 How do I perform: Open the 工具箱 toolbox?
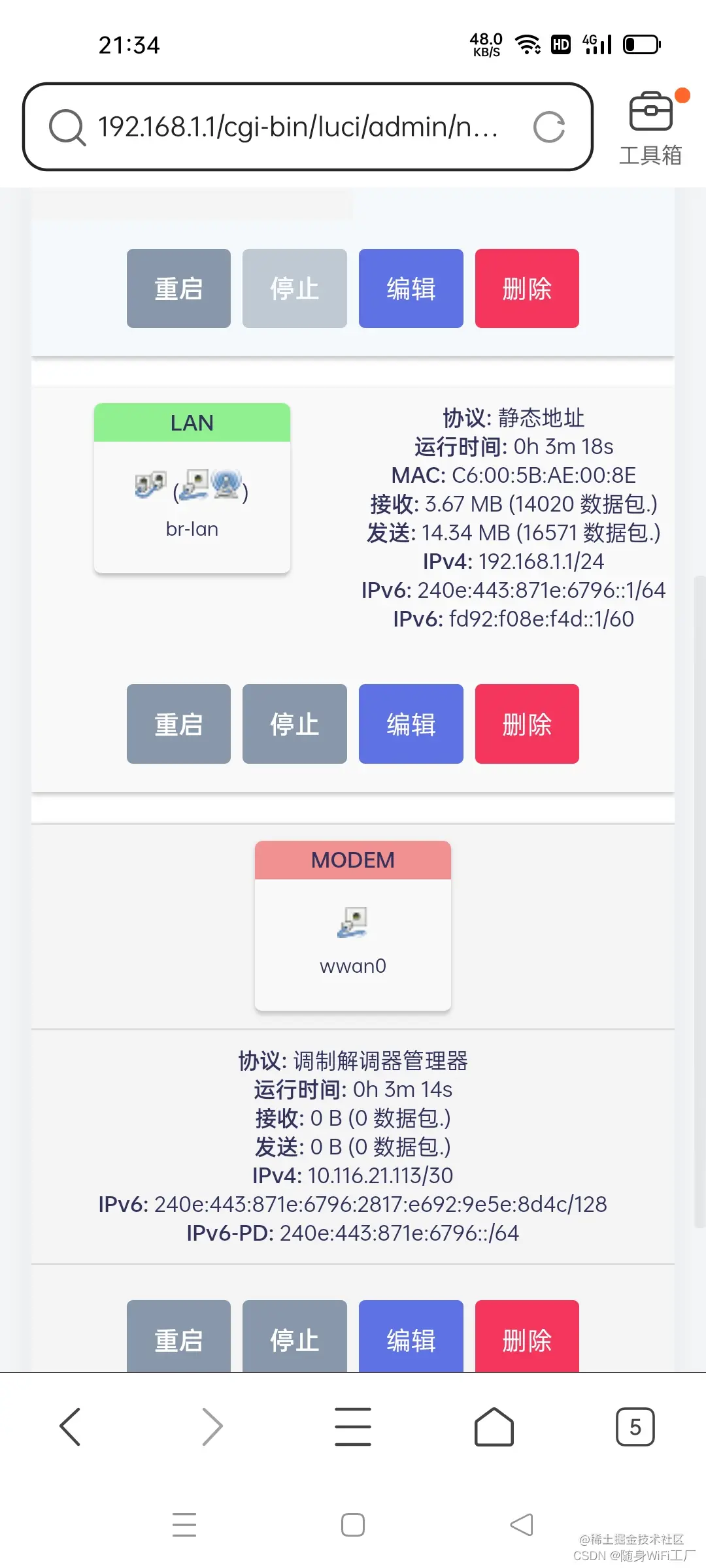click(x=650, y=128)
